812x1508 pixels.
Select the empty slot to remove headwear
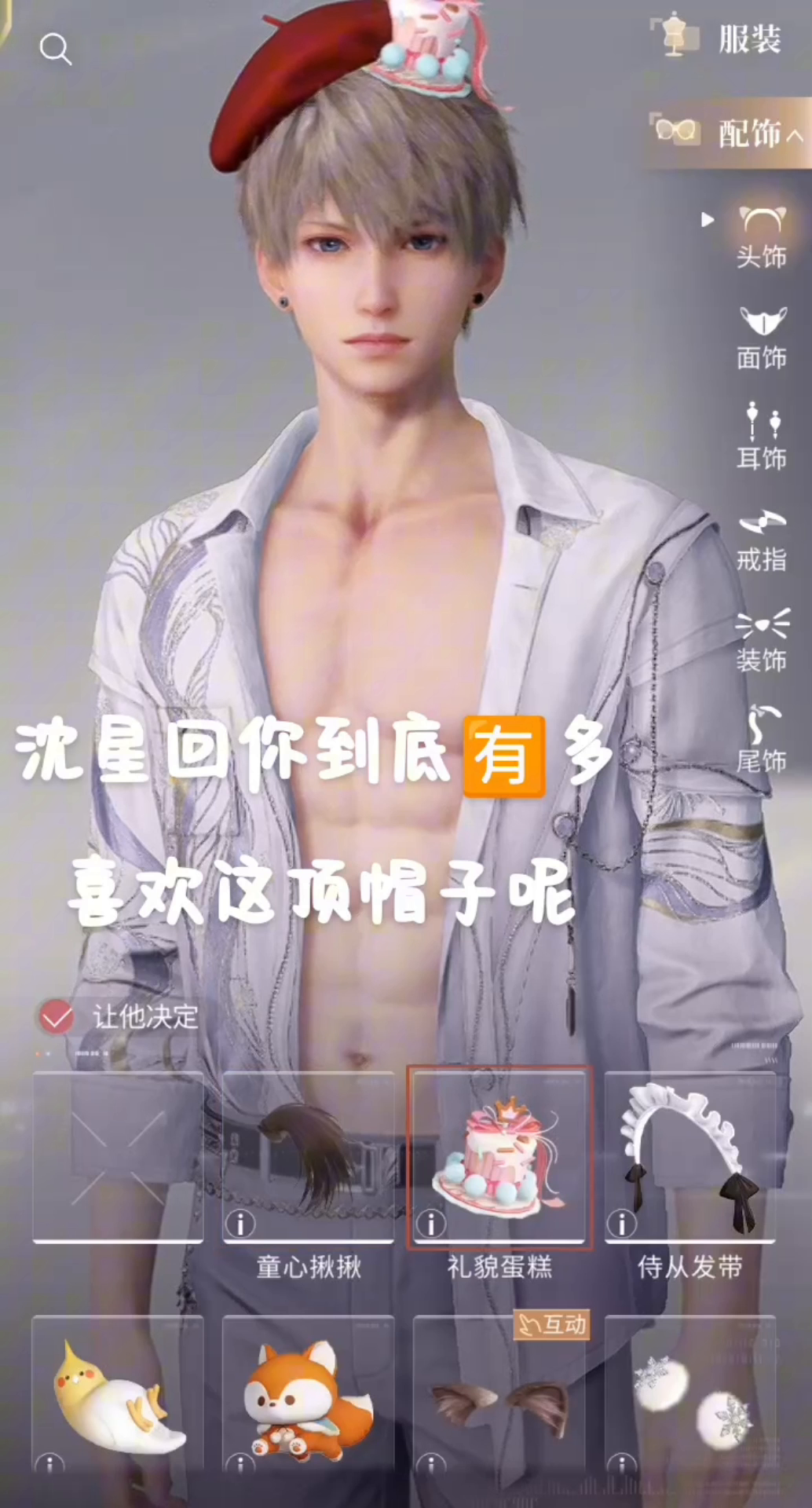click(118, 1156)
